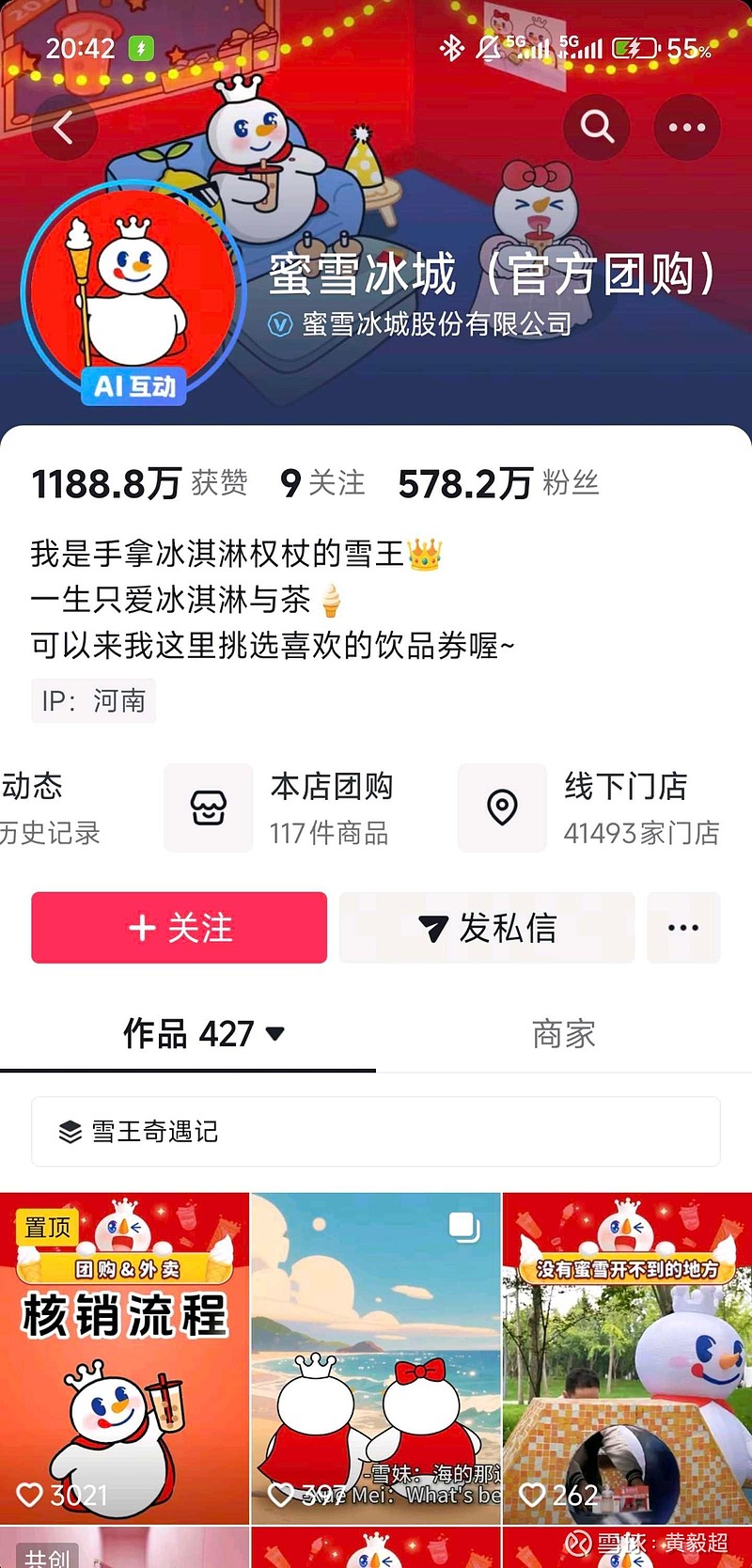This screenshot has width=752, height=1568.
Task: Open the extra options via ... beside 发私信
Action: click(684, 928)
